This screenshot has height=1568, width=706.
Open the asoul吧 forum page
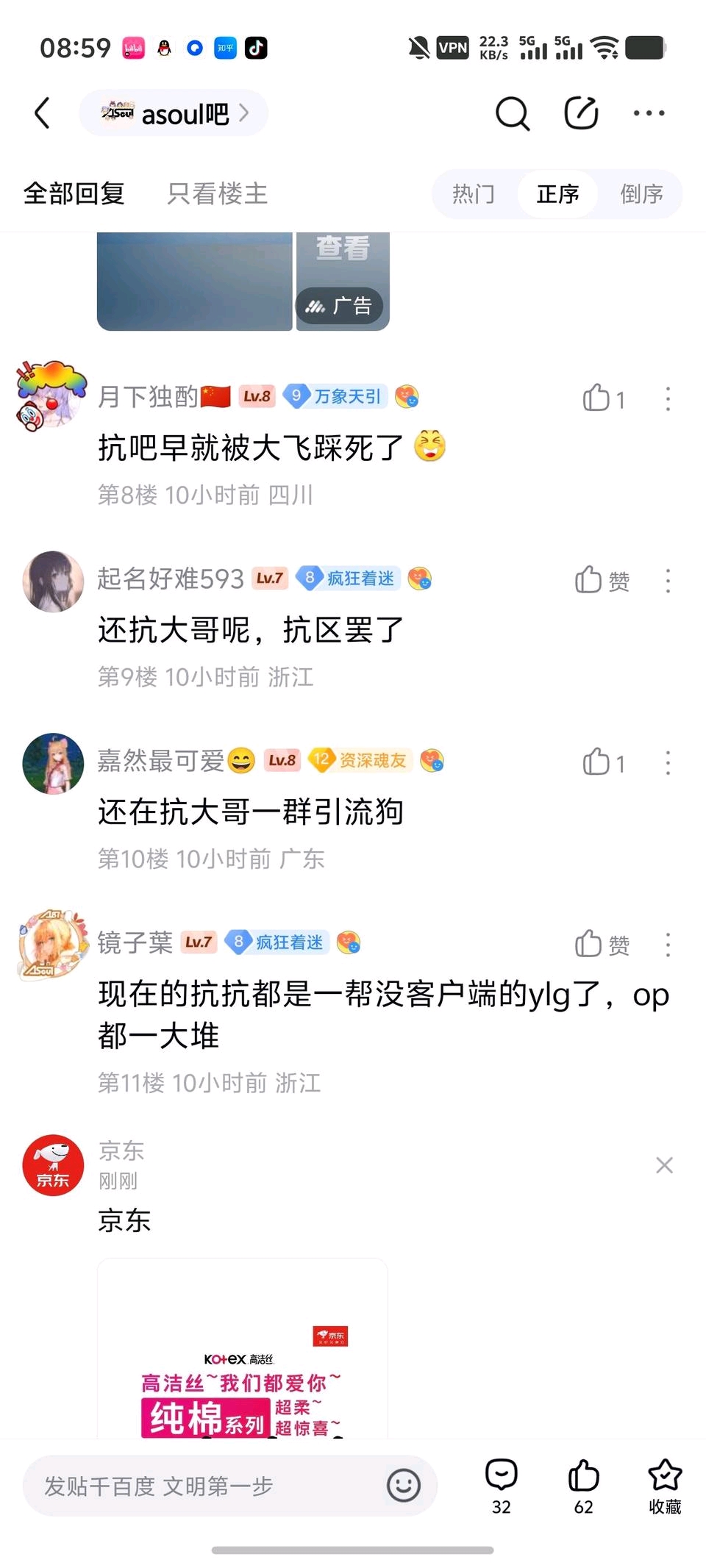coord(174,113)
